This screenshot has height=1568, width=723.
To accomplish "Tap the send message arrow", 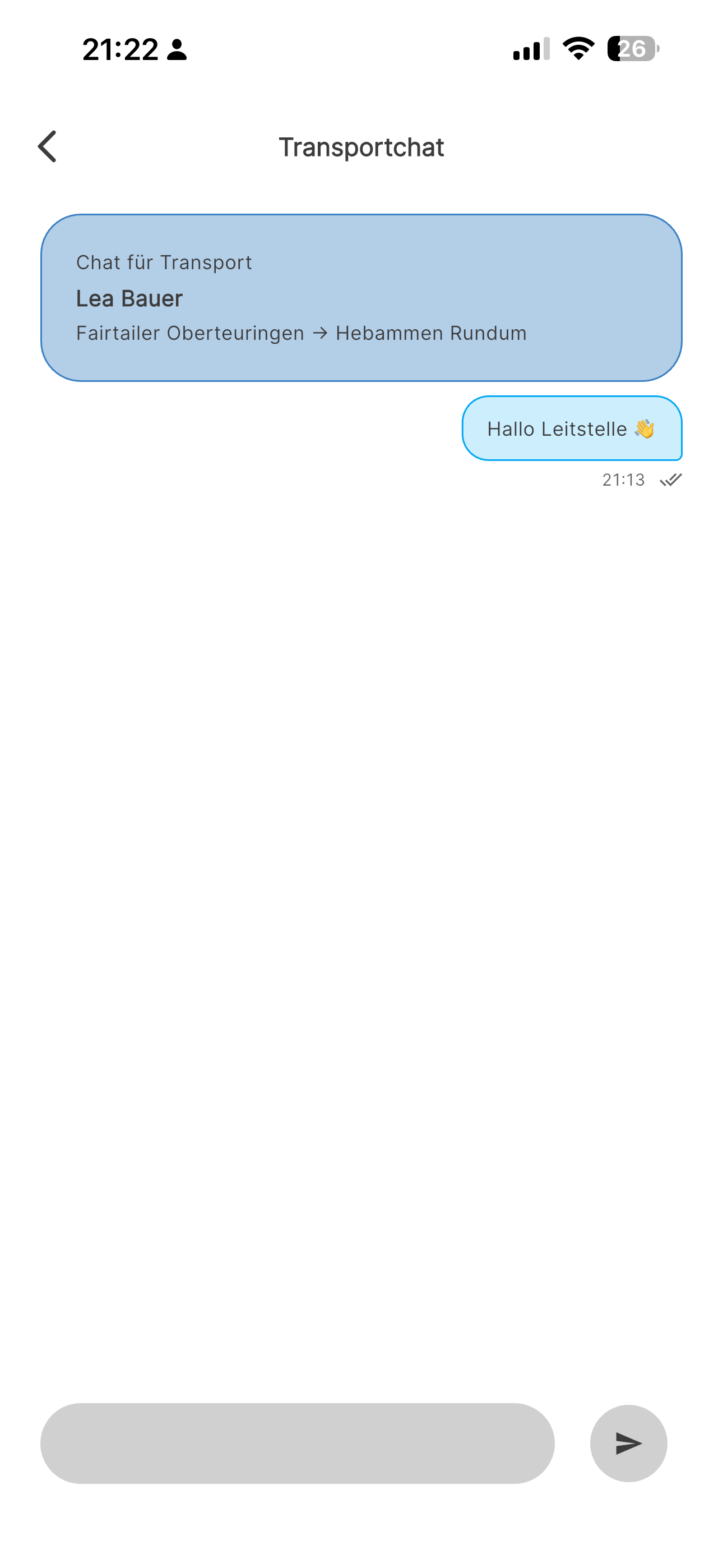I will [628, 1442].
